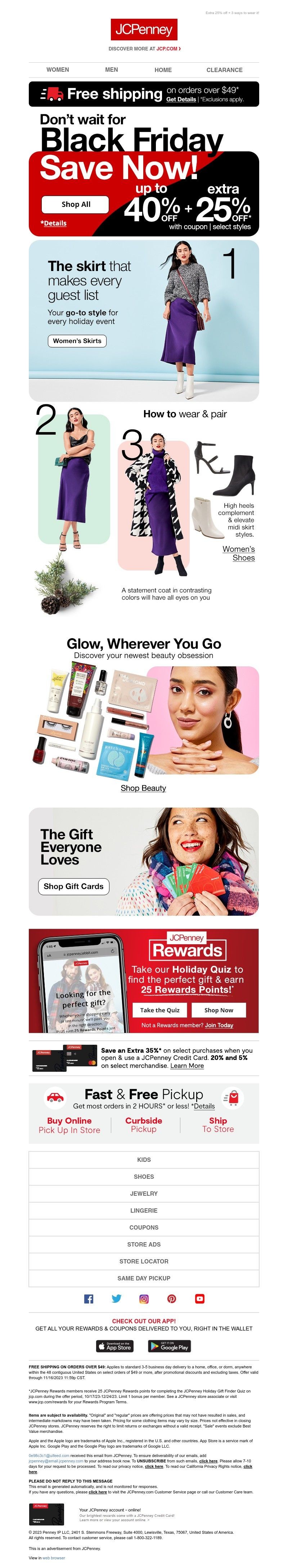Open Learn More about the credit card

[x=187, y=1066]
